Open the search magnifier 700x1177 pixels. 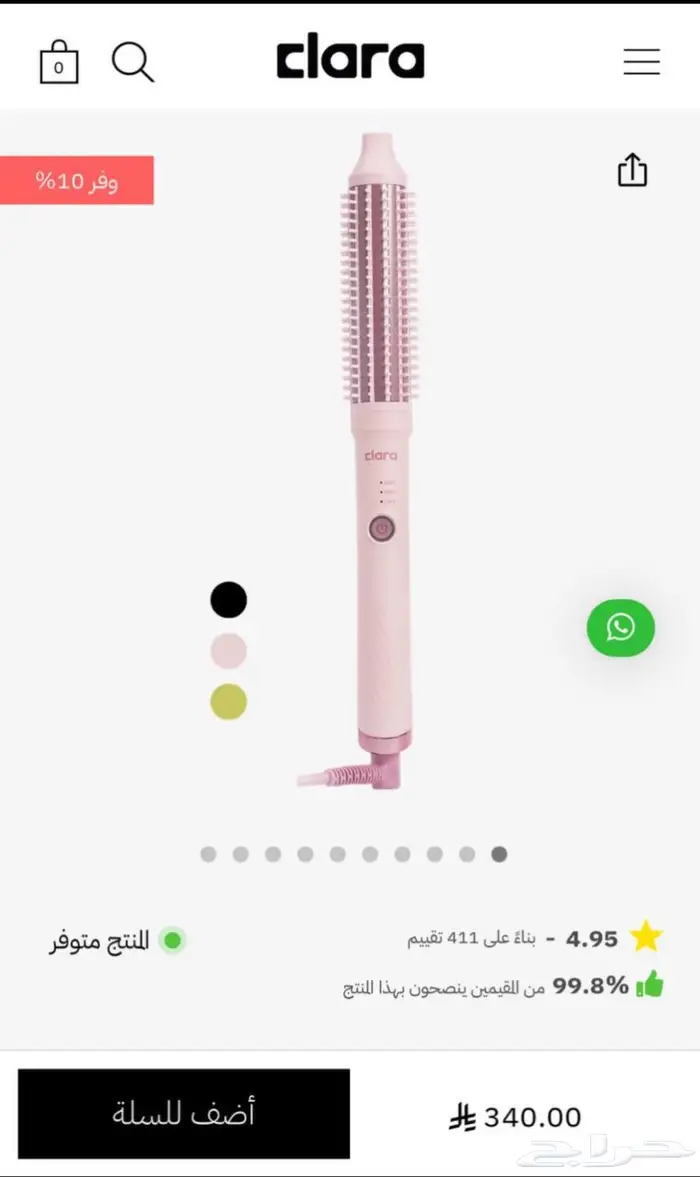pos(132,62)
